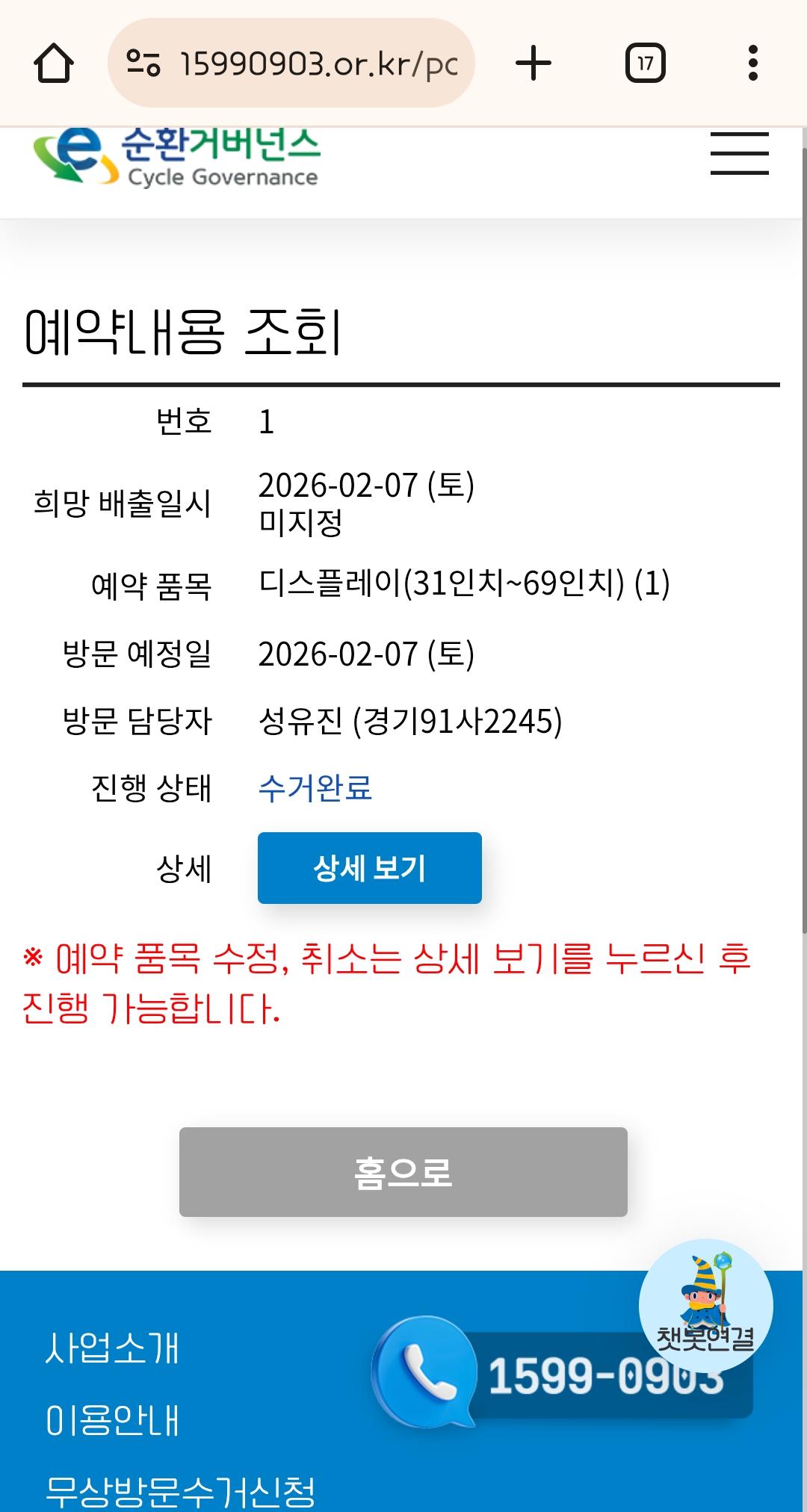Tap the 홈으로 button

pyautogui.click(x=403, y=1172)
